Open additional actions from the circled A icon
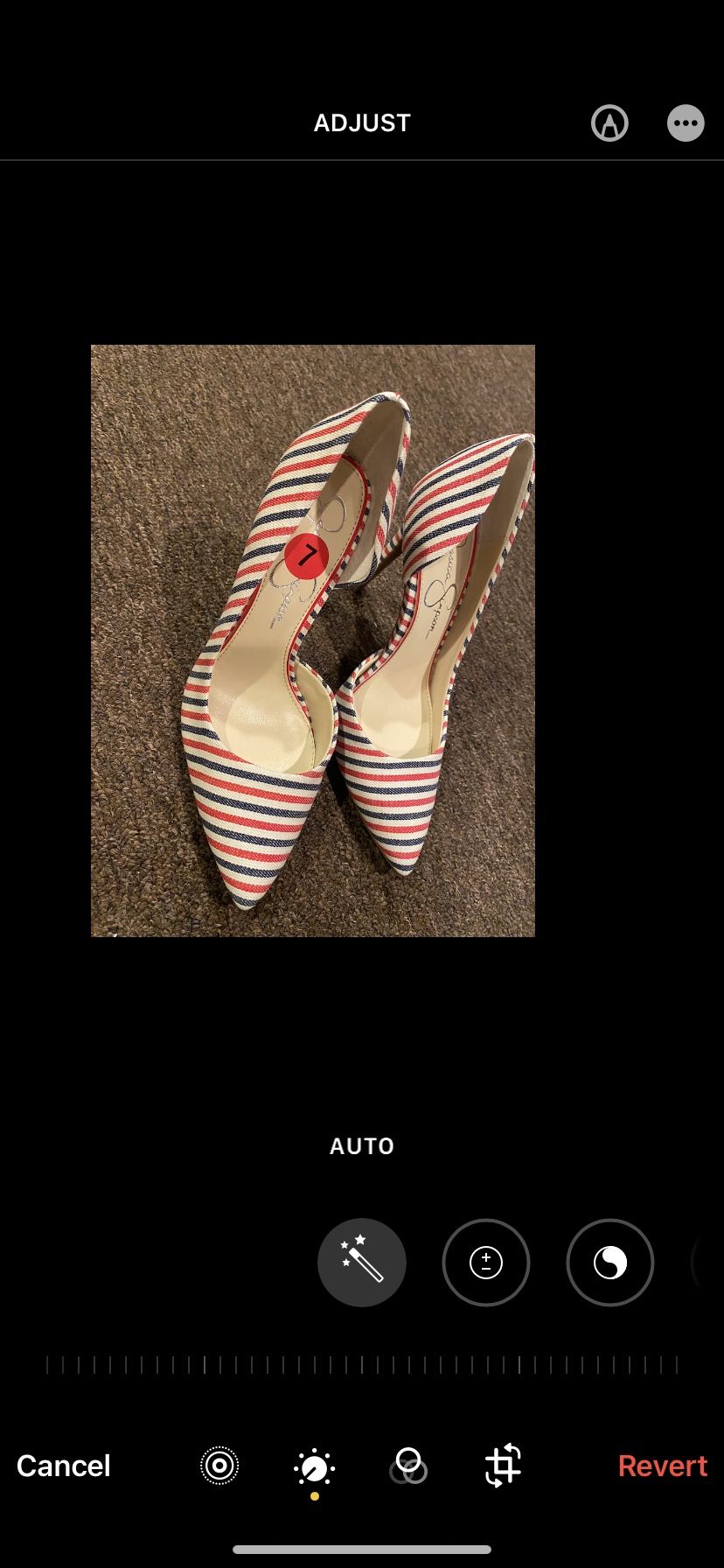The image size is (724, 1568). coord(609,122)
